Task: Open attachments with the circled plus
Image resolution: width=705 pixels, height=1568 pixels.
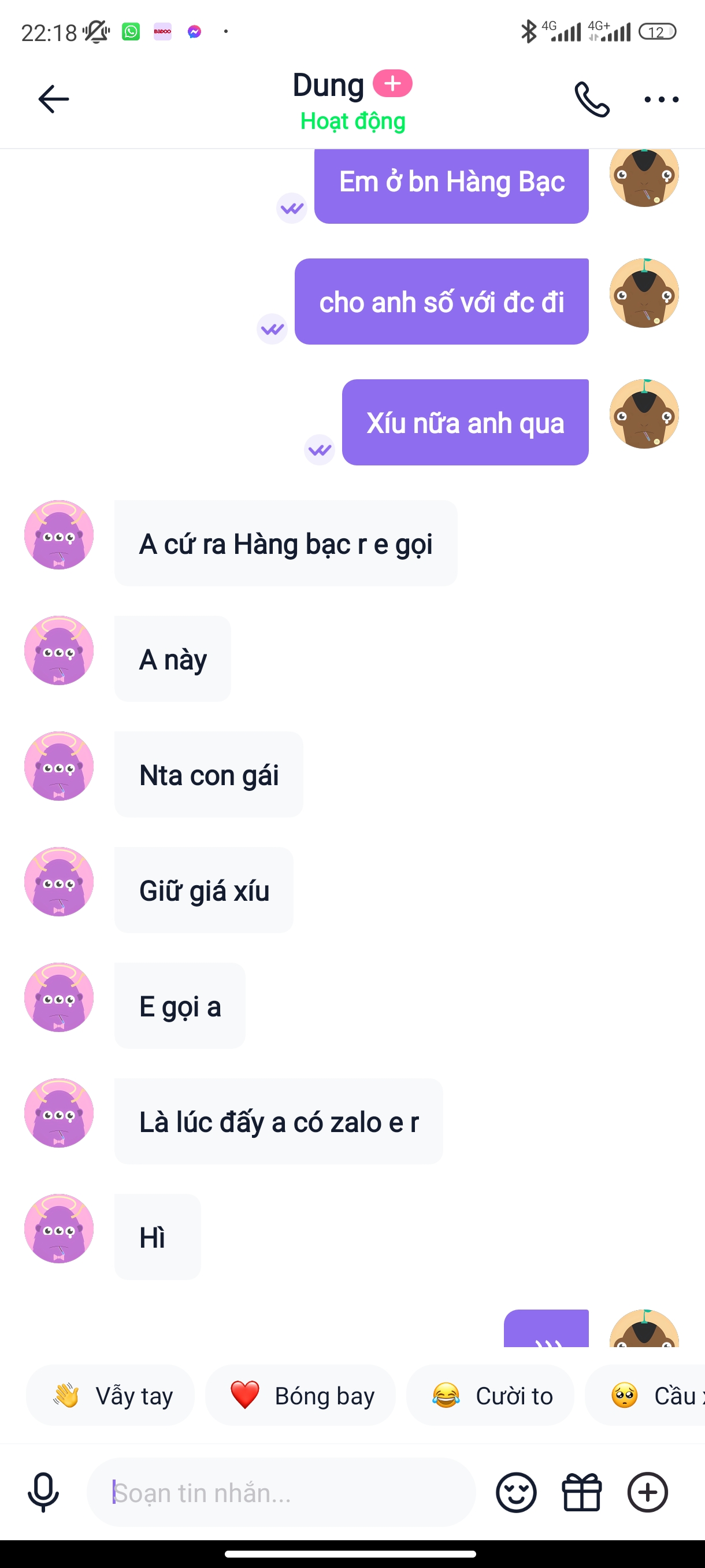Action: (647, 1492)
